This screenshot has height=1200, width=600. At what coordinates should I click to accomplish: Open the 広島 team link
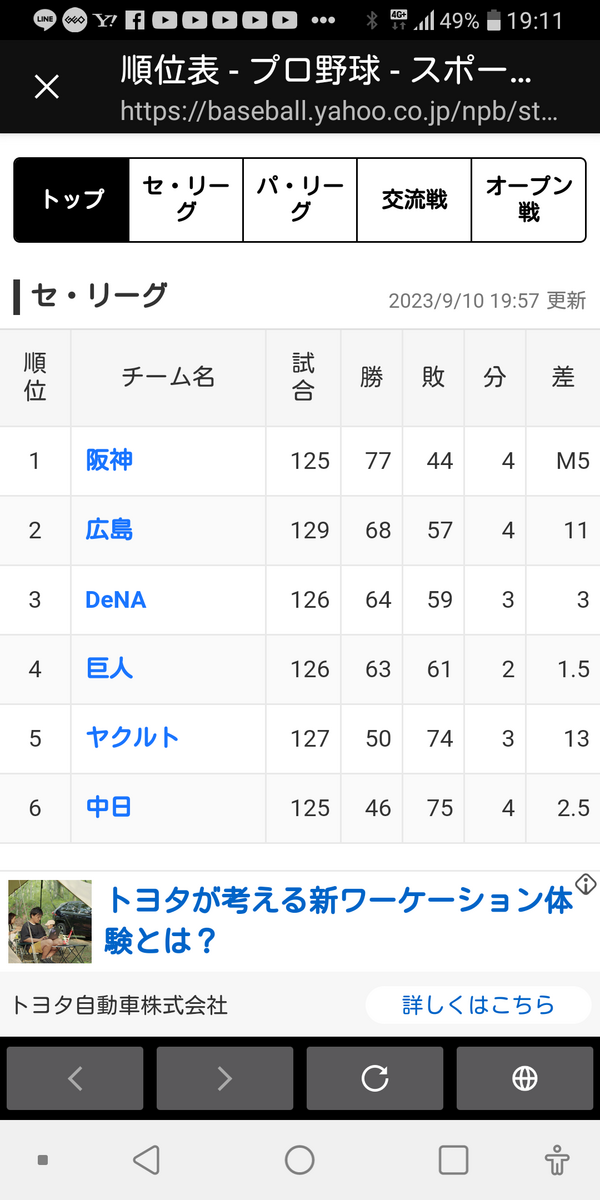pos(109,530)
